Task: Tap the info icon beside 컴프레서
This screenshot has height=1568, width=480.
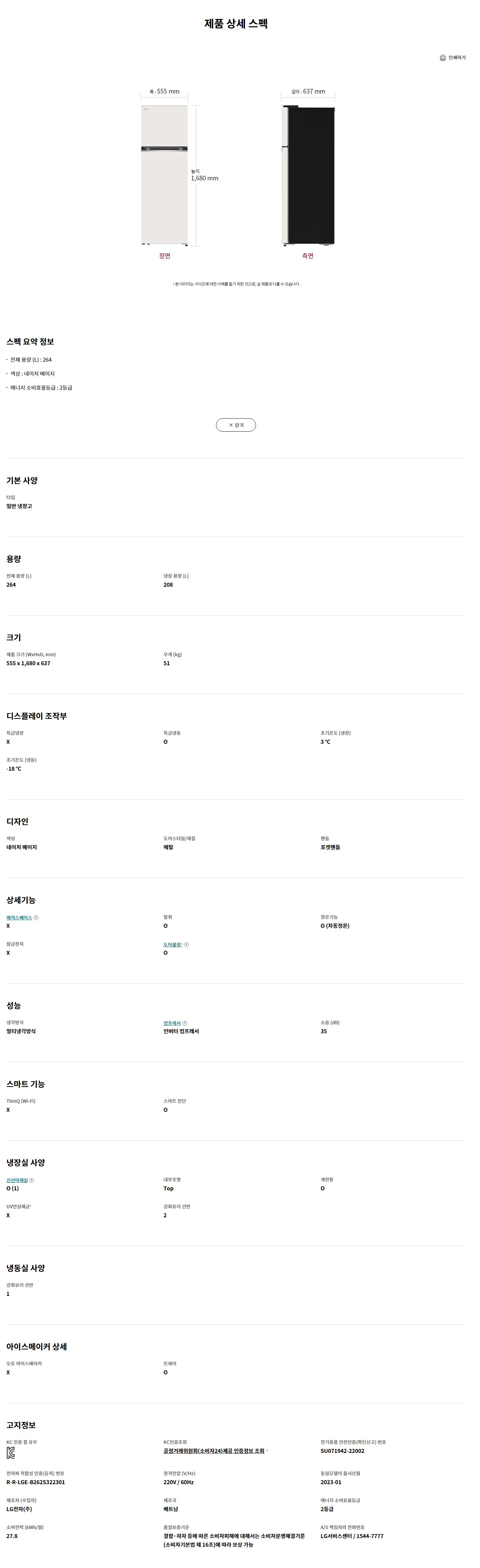Action: (184, 1023)
